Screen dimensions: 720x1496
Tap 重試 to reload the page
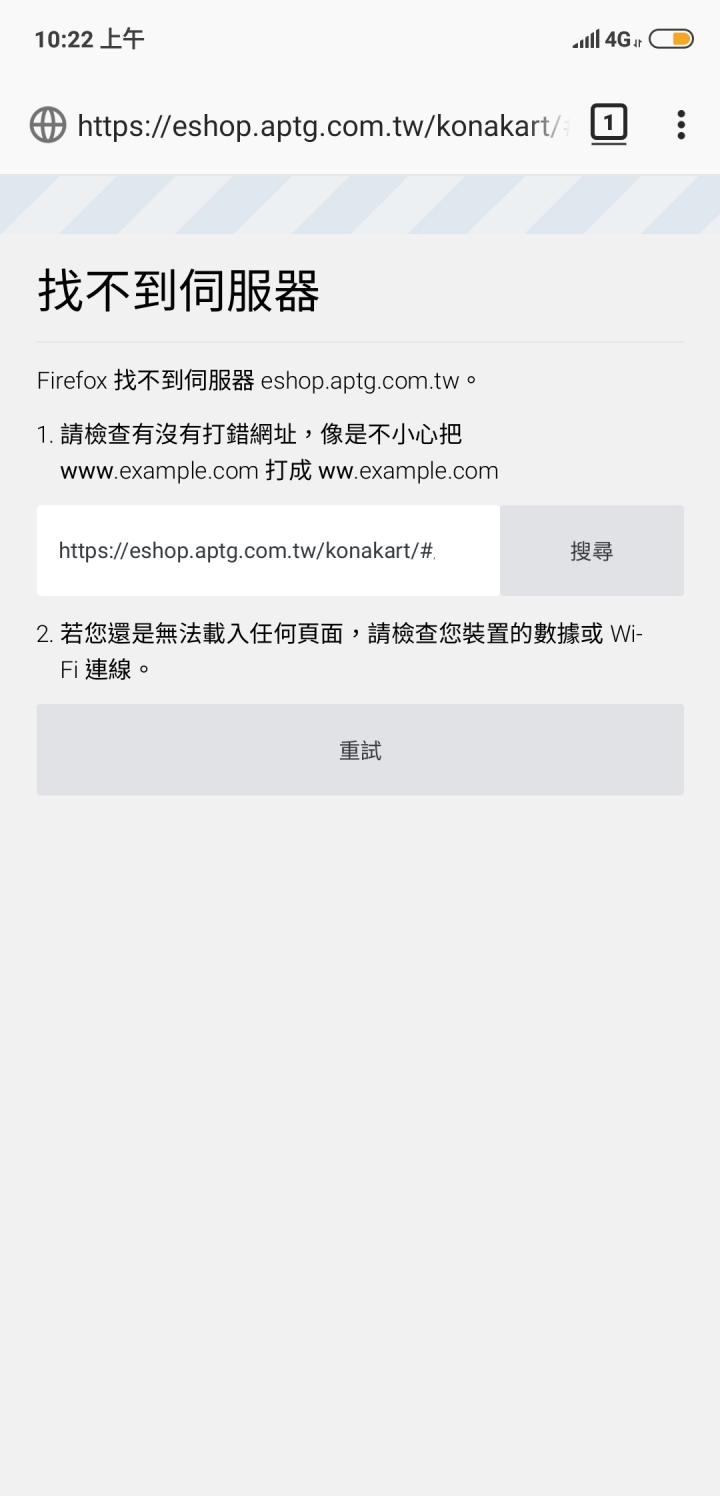pyautogui.click(x=360, y=750)
